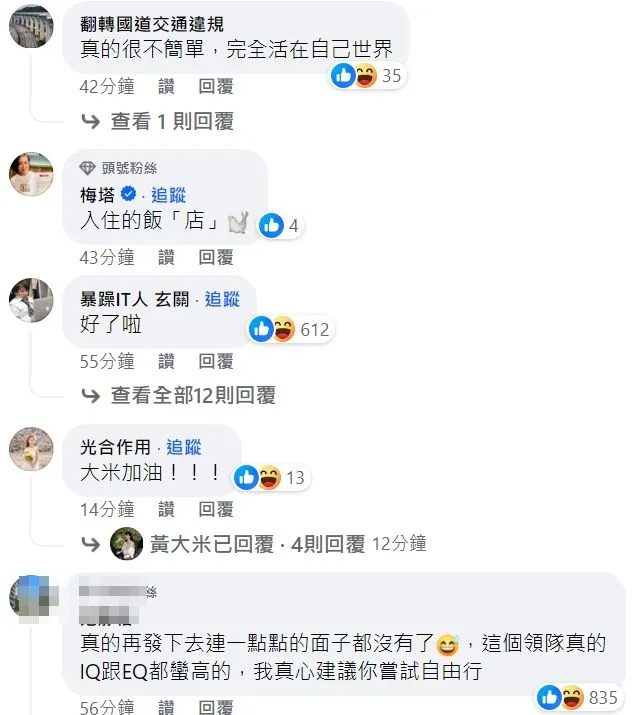
Task: Open 光合作用's profile avatar
Action: pyautogui.click(x=31, y=448)
